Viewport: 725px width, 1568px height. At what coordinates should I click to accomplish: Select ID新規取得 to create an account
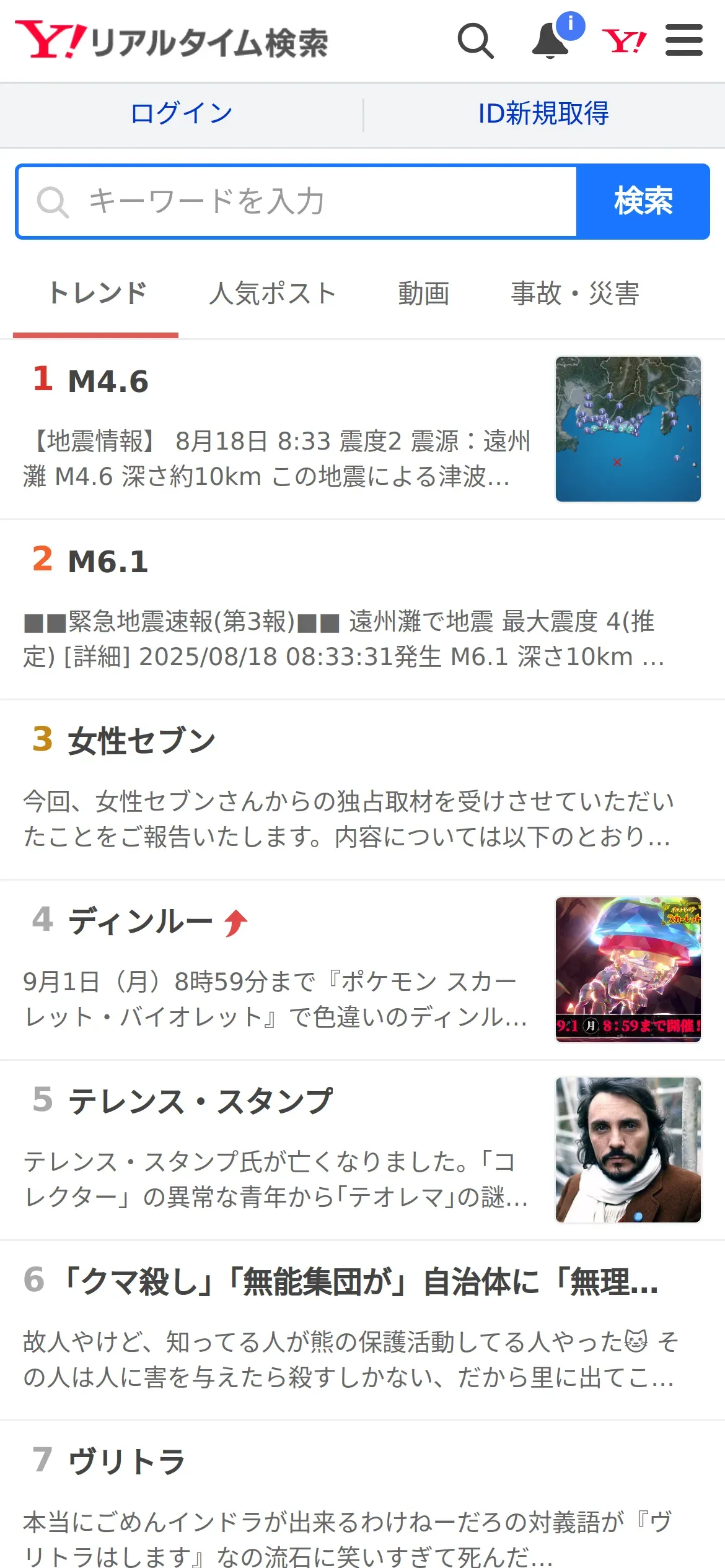tap(543, 114)
